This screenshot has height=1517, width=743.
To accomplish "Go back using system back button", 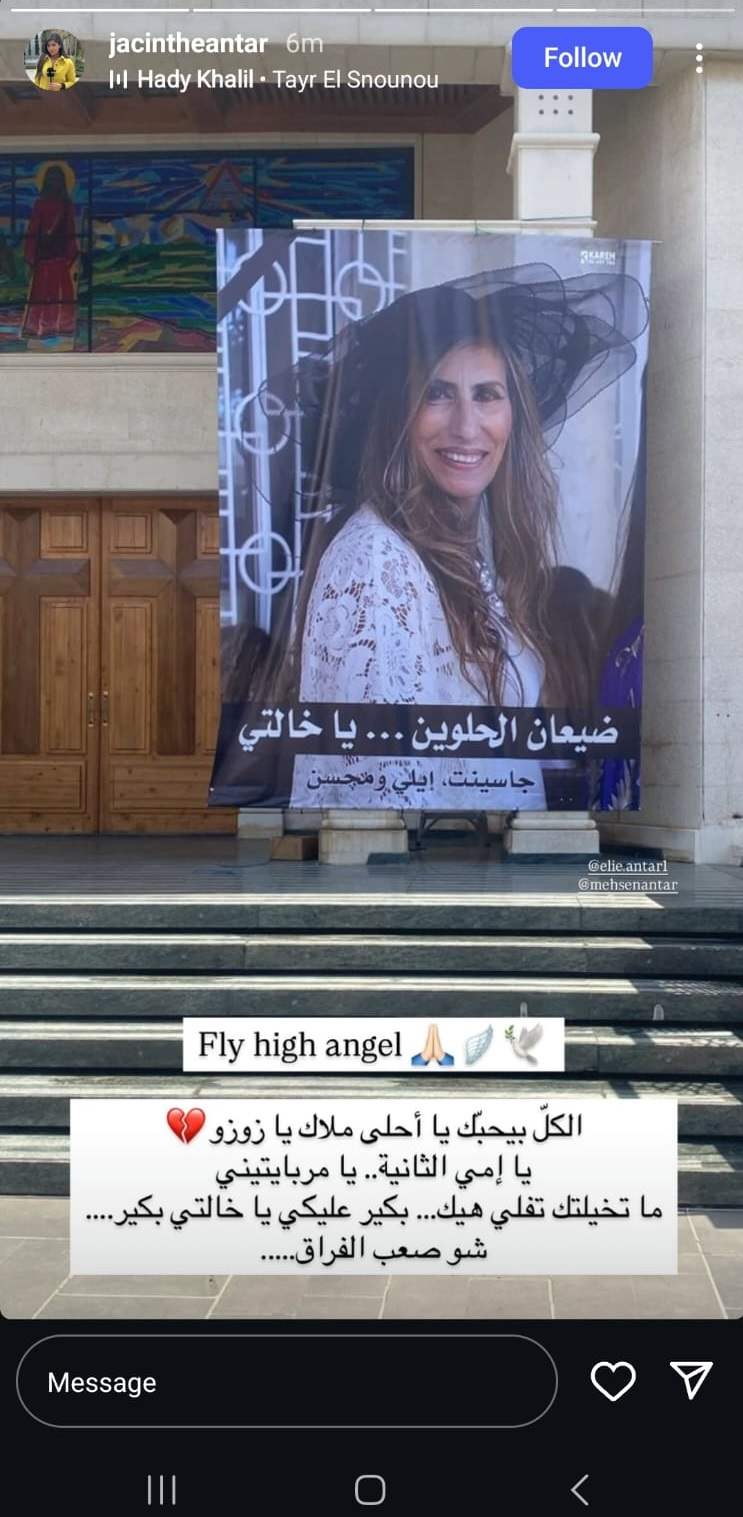I will [x=579, y=1489].
